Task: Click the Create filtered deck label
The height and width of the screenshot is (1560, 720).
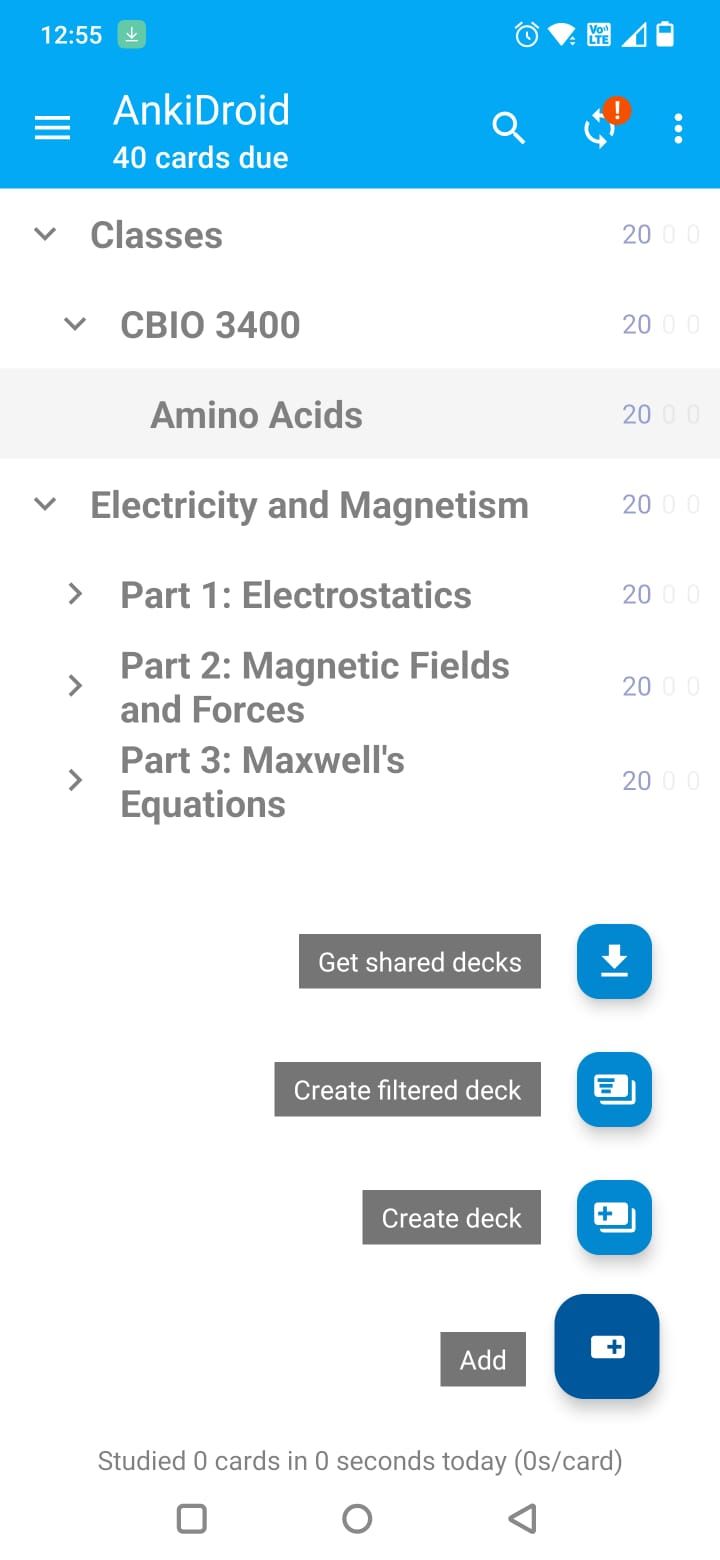Action: (x=407, y=1089)
